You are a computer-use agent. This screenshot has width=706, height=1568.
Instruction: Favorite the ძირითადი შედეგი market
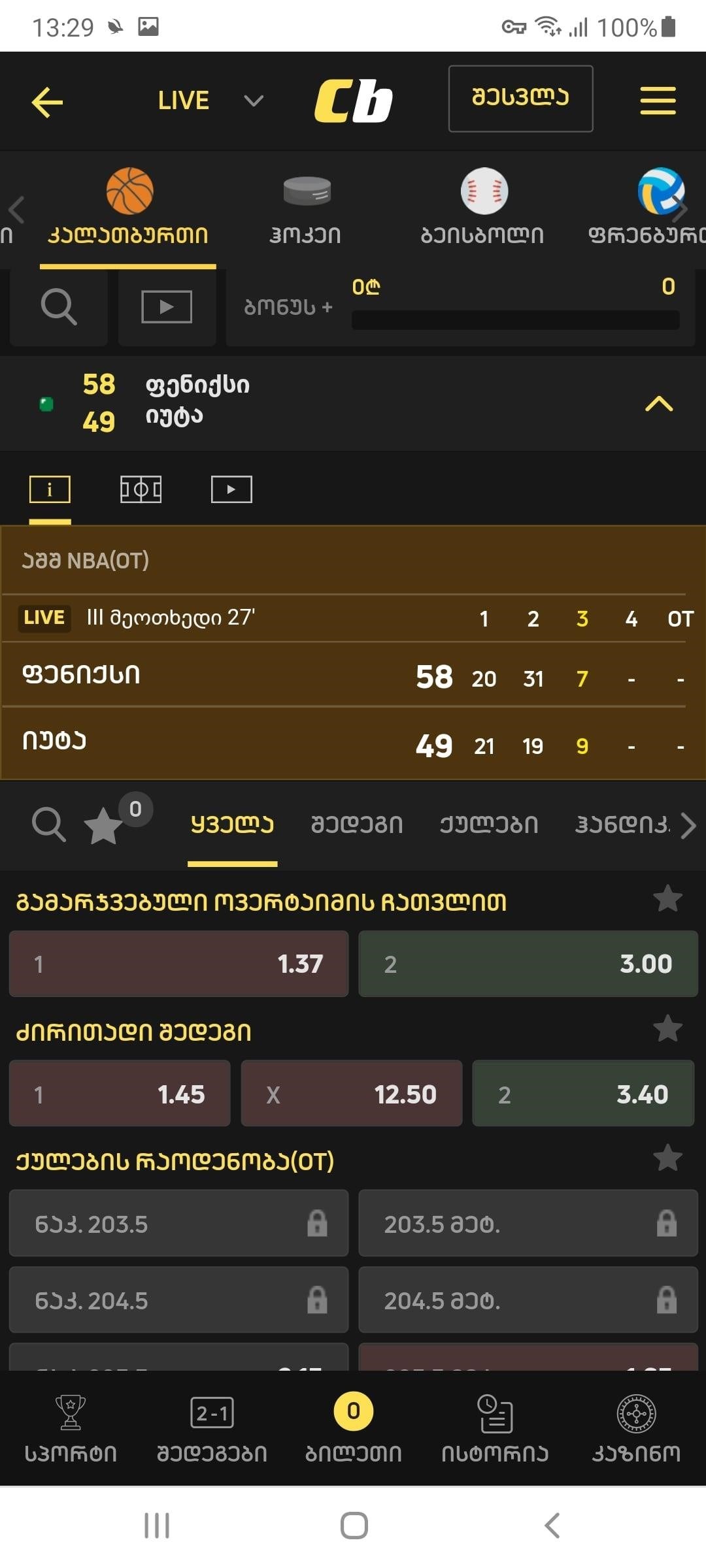[x=667, y=1029]
